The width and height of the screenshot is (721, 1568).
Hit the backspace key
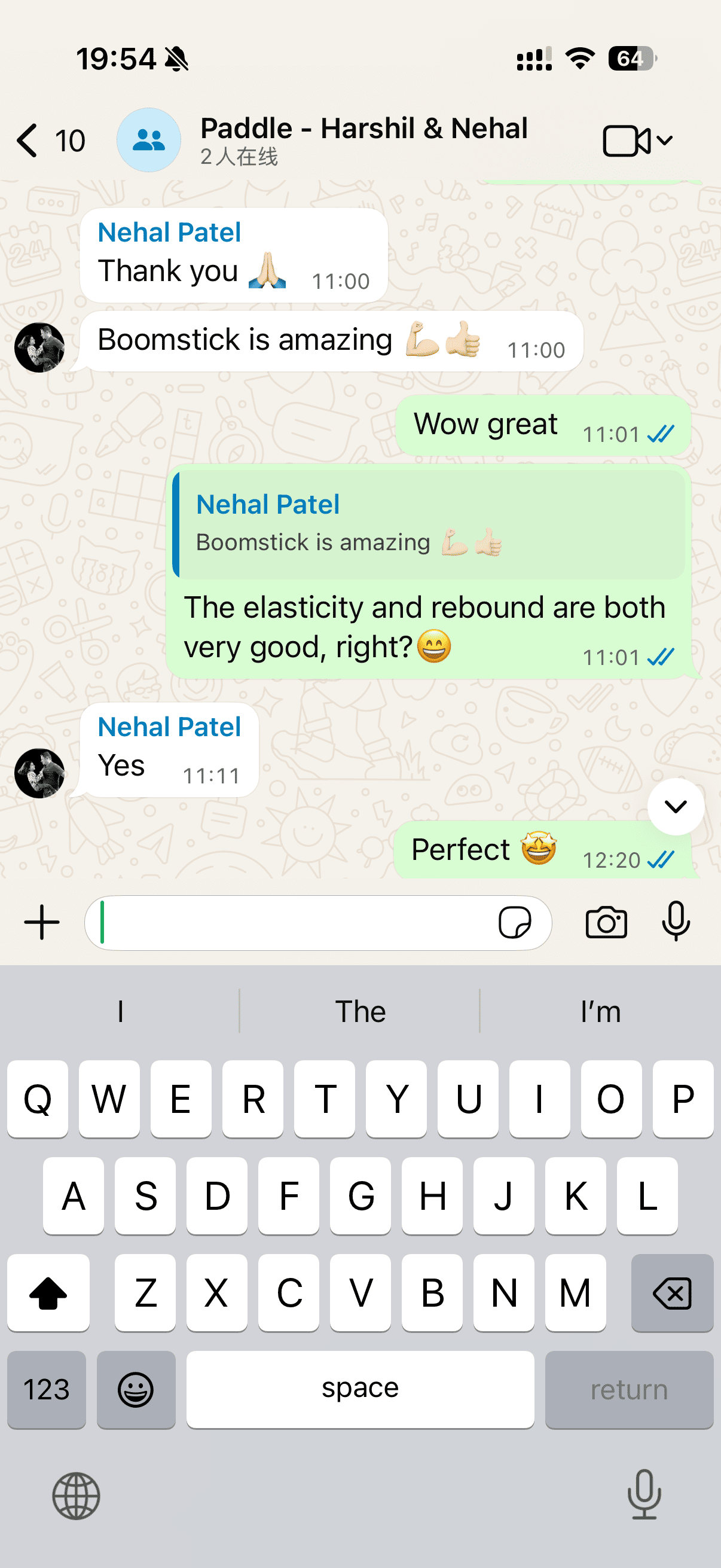672,1292
